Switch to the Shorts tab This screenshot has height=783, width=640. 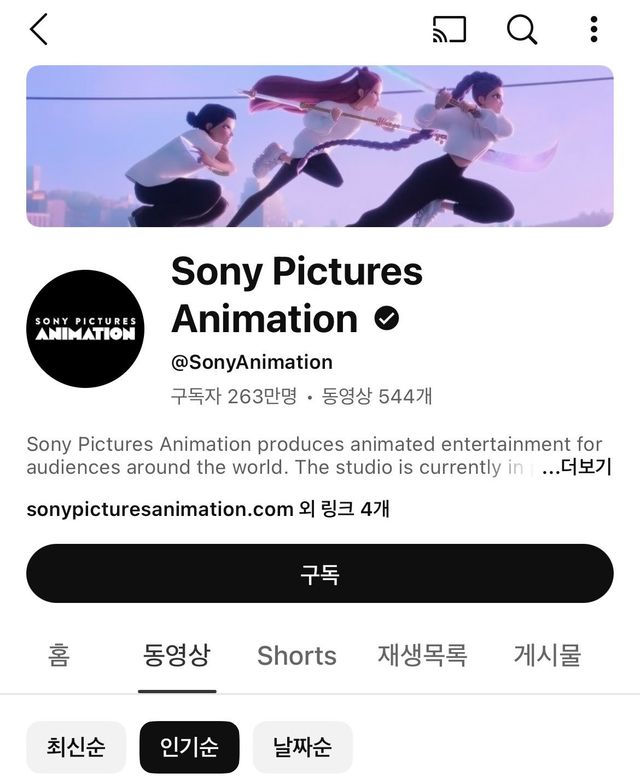pyautogui.click(x=297, y=656)
